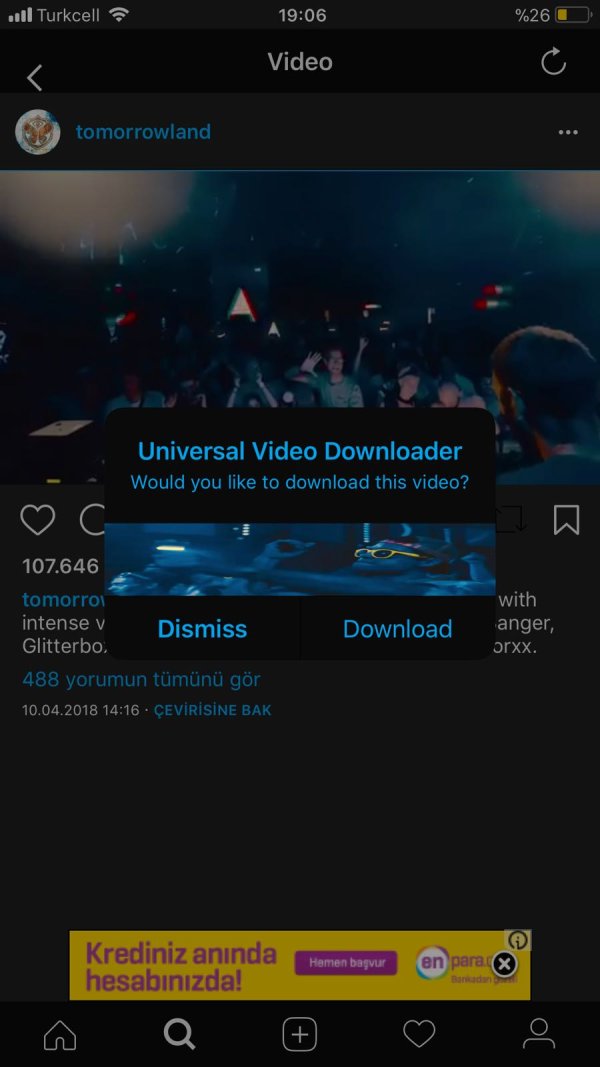The image size is (600, 1067).
Task: Bookmark this post
Action: tap(566, 520)
